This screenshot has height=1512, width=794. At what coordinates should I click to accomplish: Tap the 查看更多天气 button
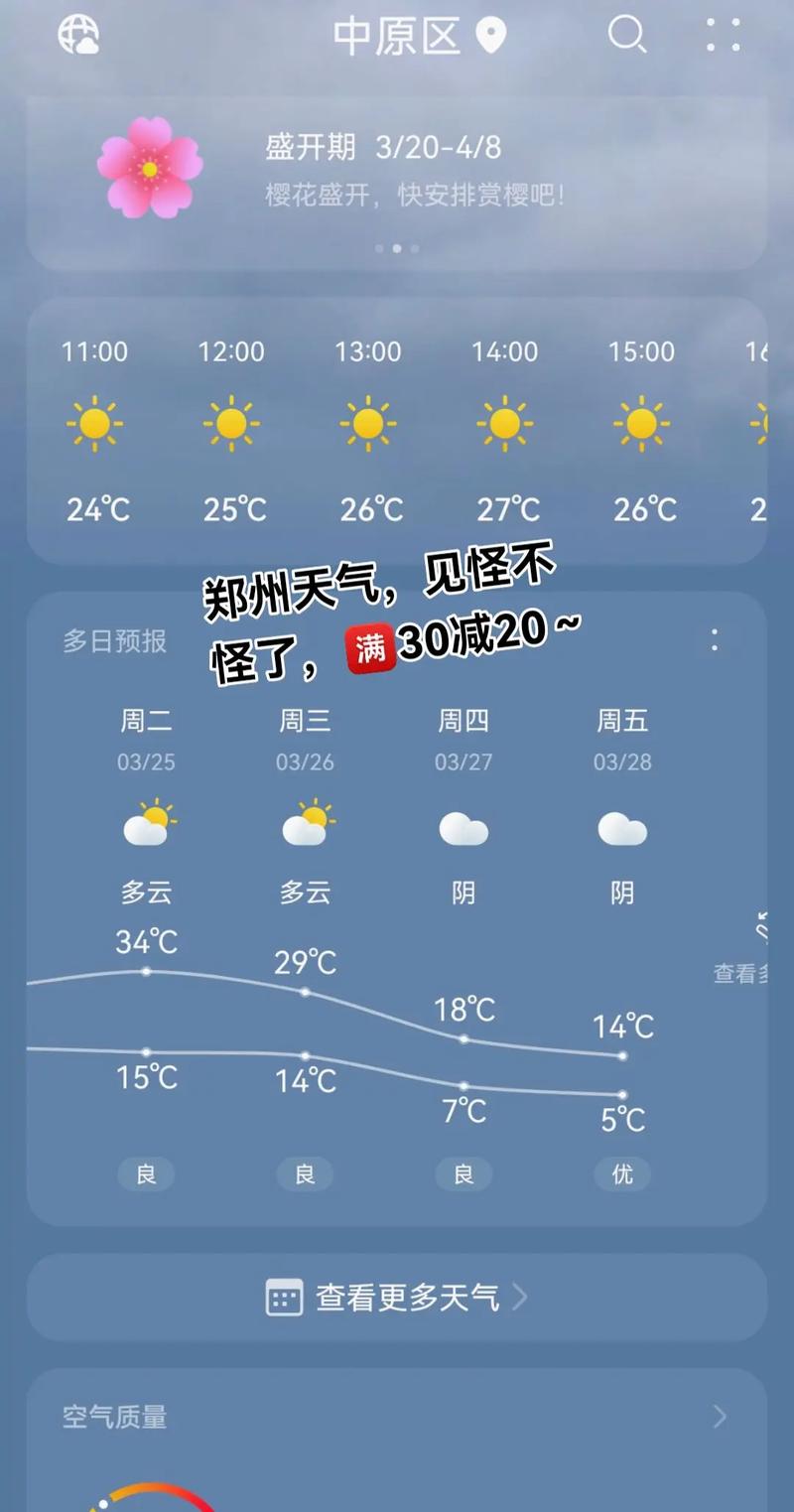point(397,1297)
